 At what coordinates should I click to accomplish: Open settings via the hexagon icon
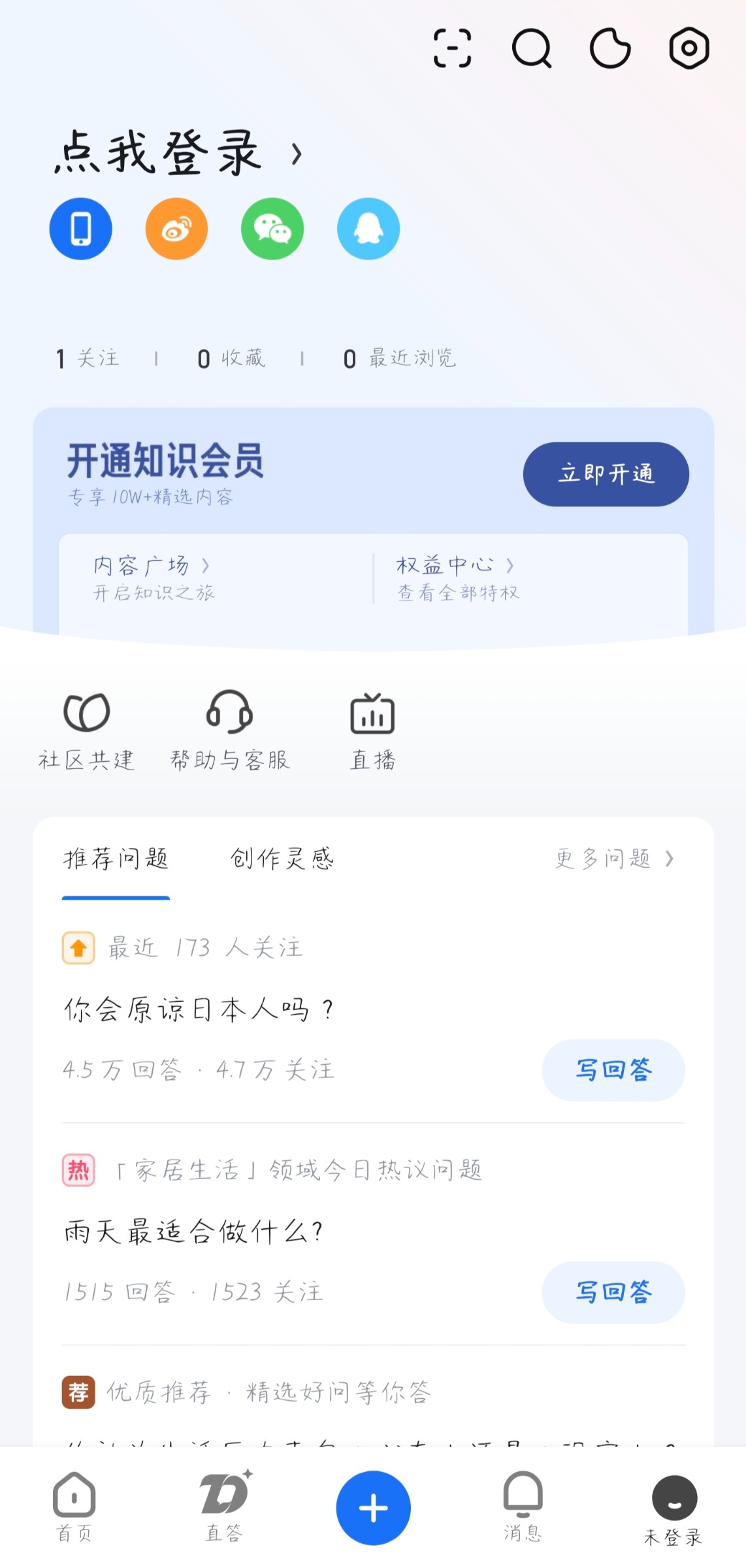[689, 48]
